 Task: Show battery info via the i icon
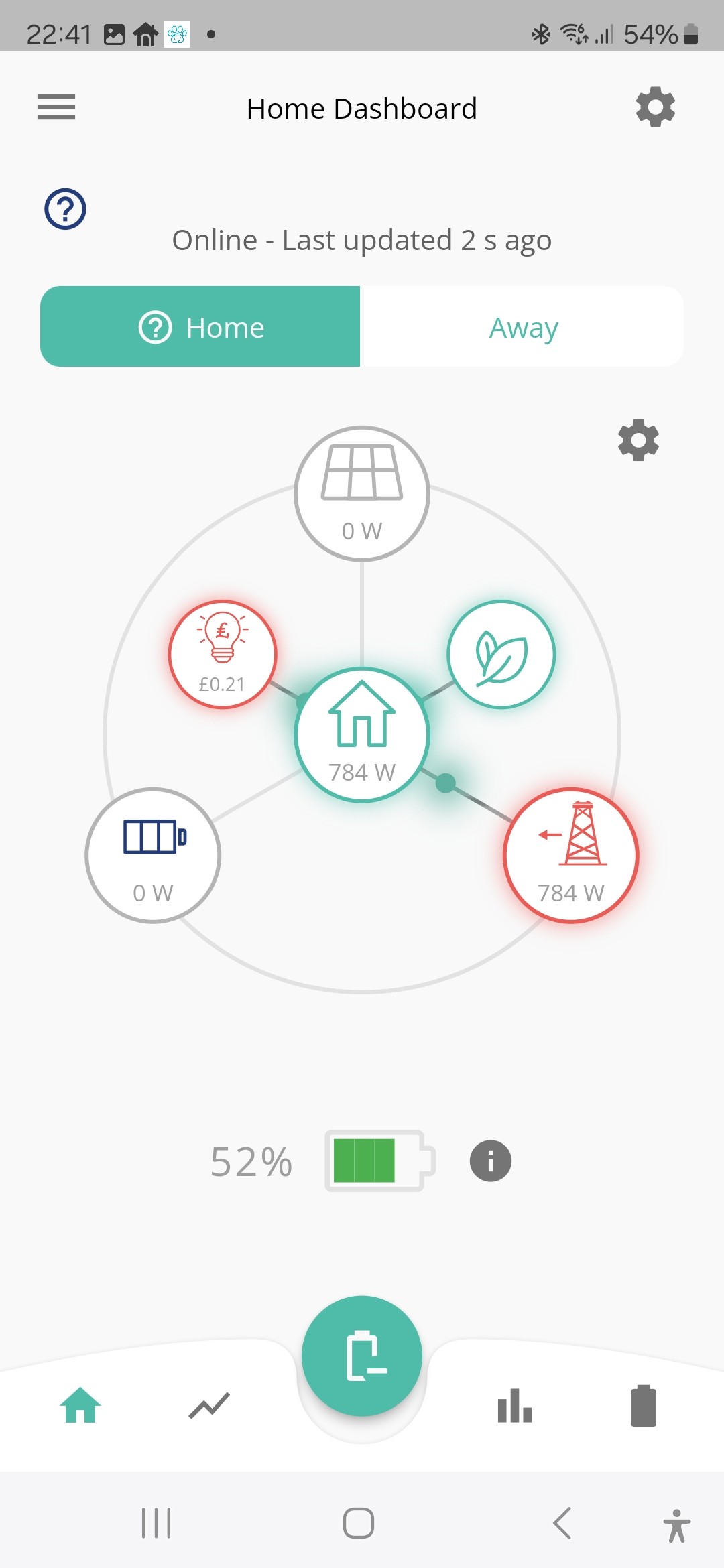pos(491,1161)
